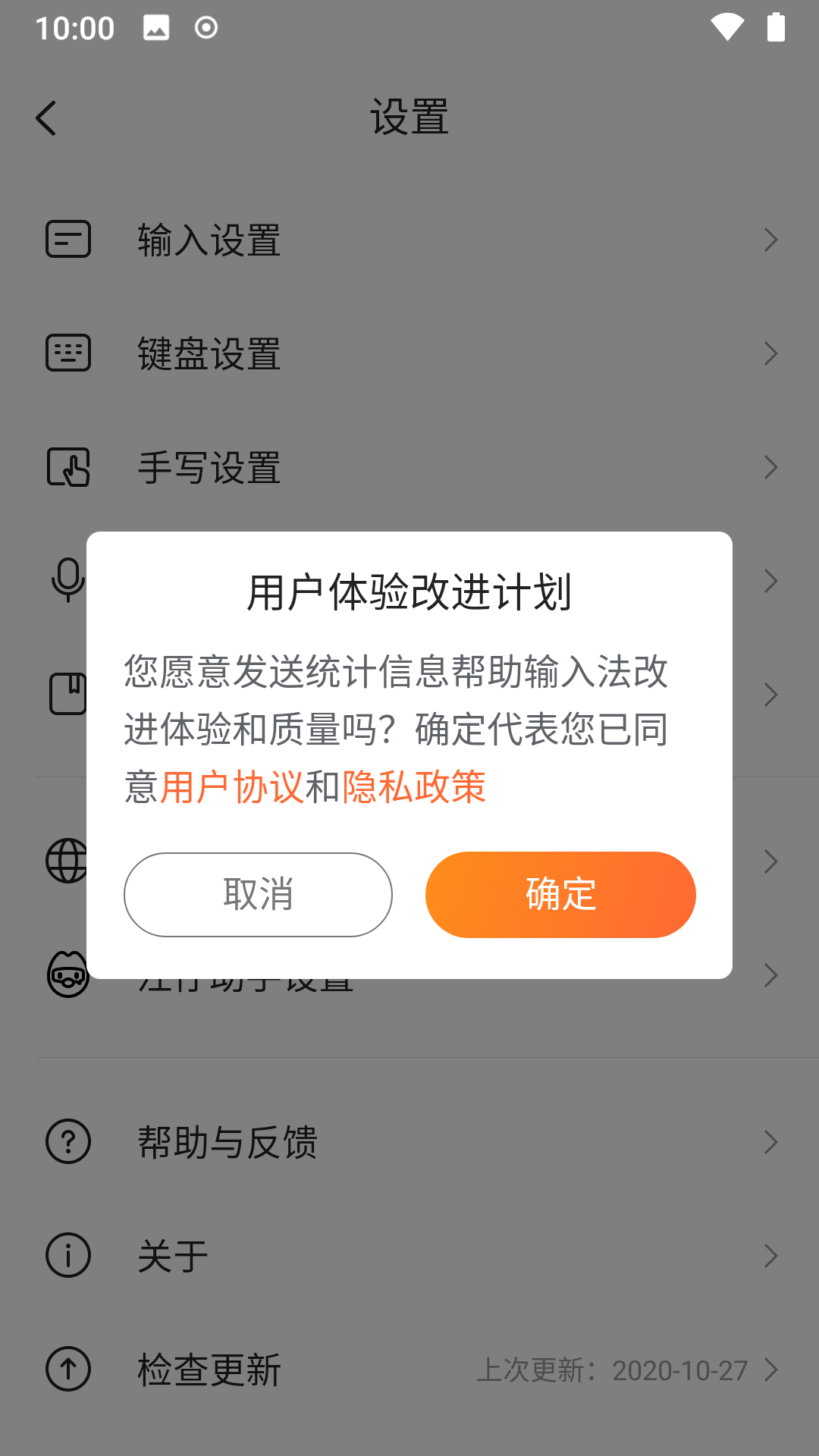Tap the microphone icon for voice settings
The height and width of the screenshot is (1456, 819).
tap(67, 581)
